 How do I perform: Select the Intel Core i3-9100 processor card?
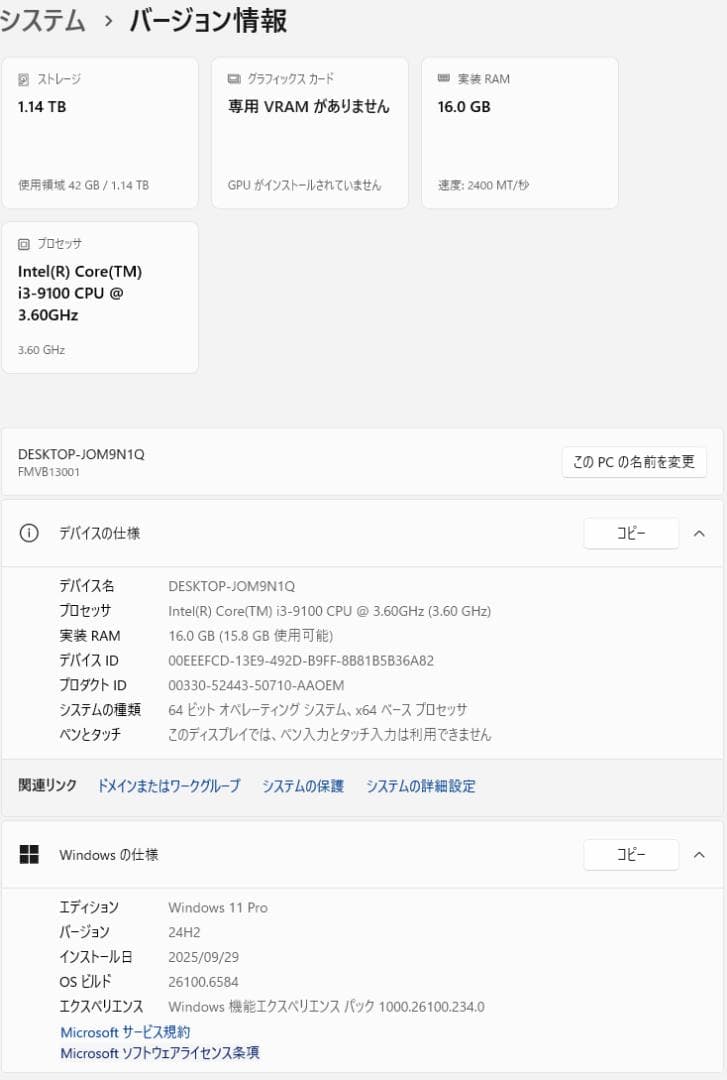[x=100, y=296]
